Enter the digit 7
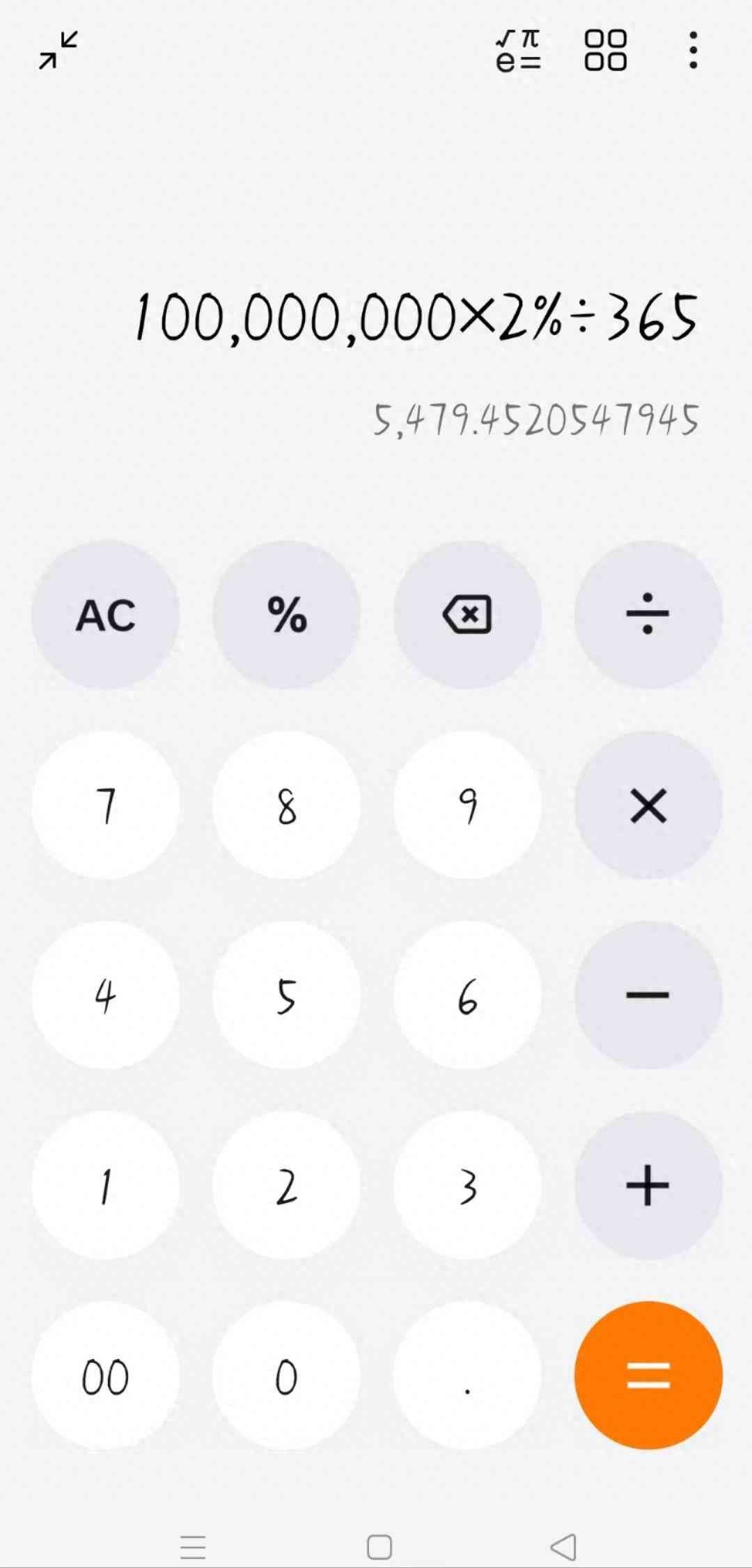 (105, 805)
